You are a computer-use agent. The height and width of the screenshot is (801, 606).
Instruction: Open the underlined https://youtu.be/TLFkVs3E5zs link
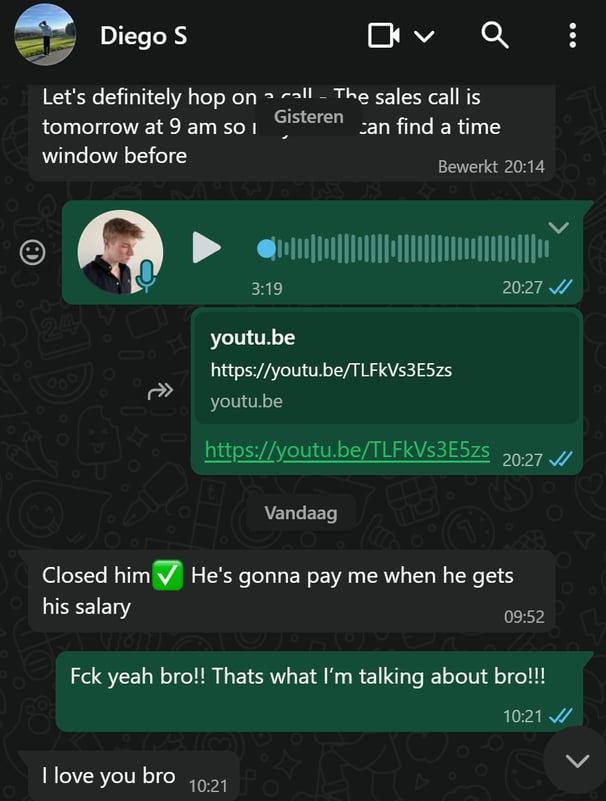coord(347,451)
